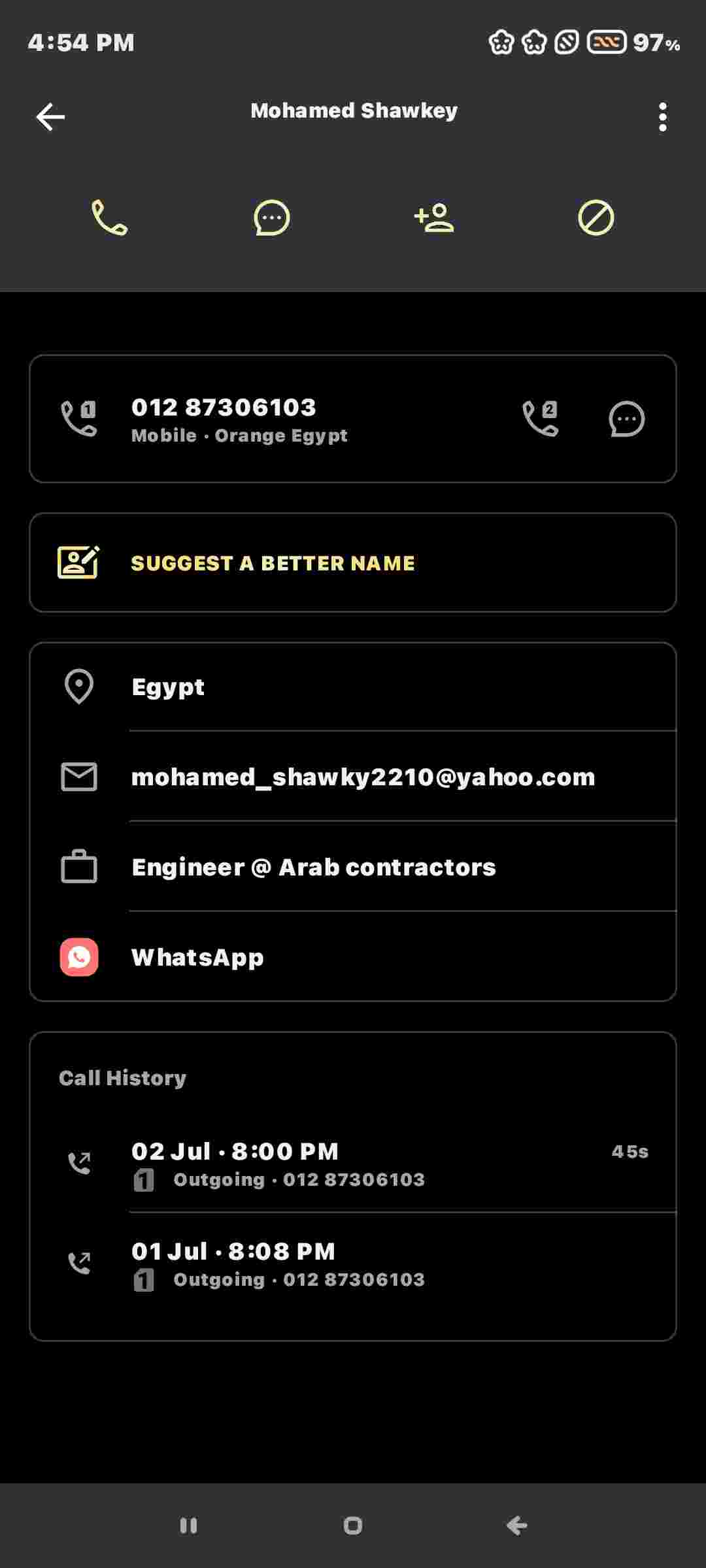Message the contact via the top chat icon

(x=271, y=218)
